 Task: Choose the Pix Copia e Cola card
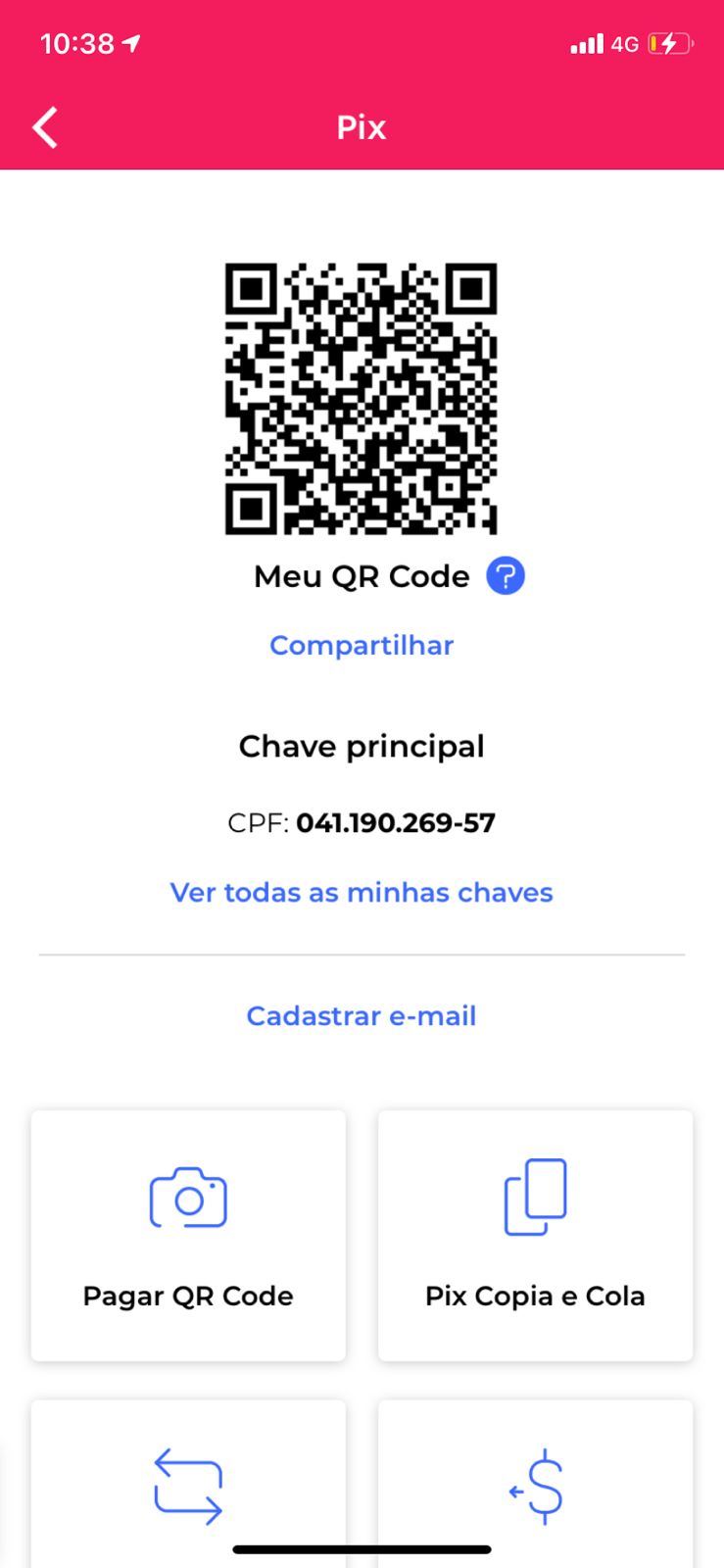[x=535, y=1235]
